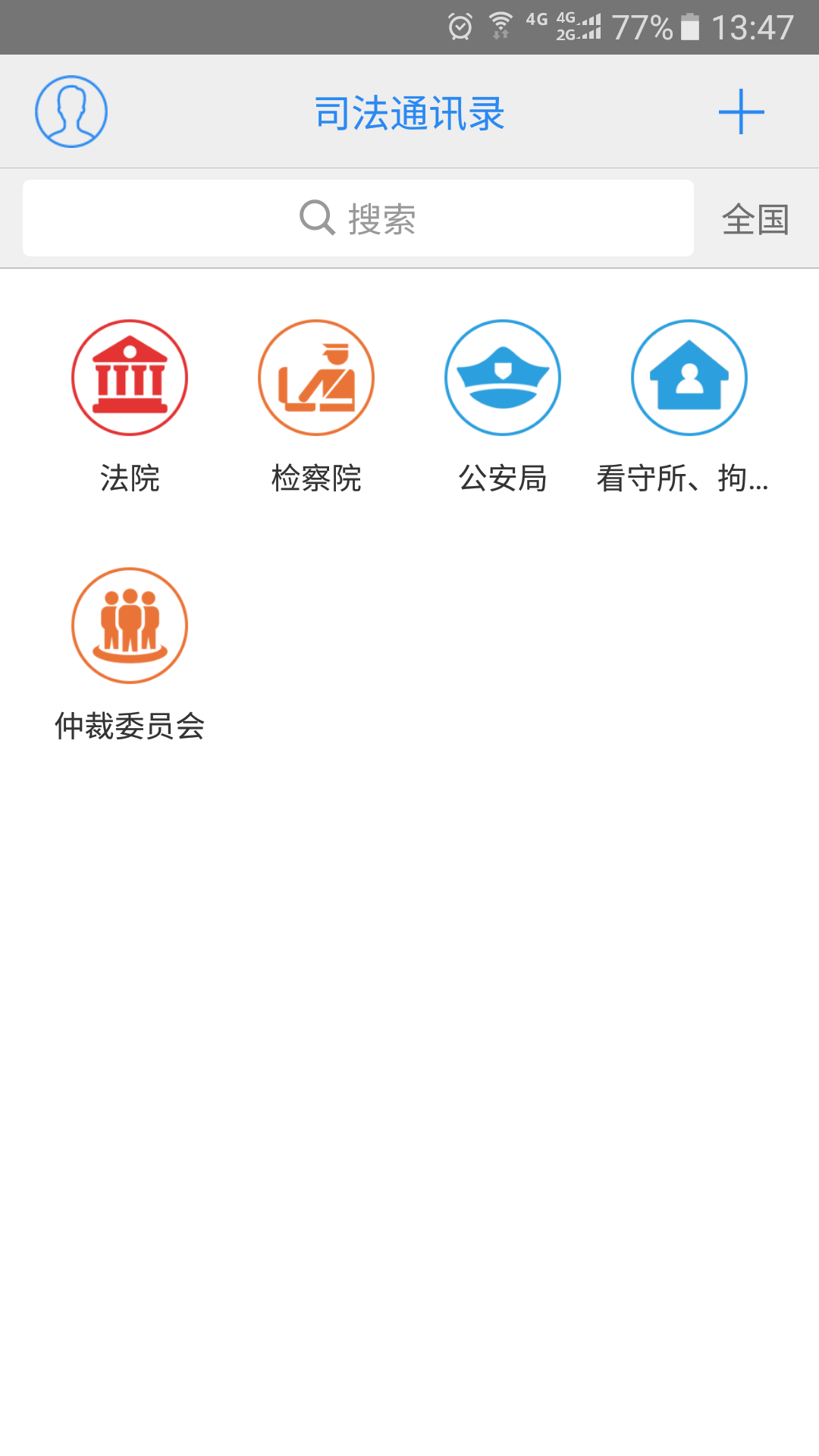The width and height of the screenshot is (819, 1456).
Task: Tap the alarm clock icon in the status bar
Action: pyautogui.click(x=459, y=25)
